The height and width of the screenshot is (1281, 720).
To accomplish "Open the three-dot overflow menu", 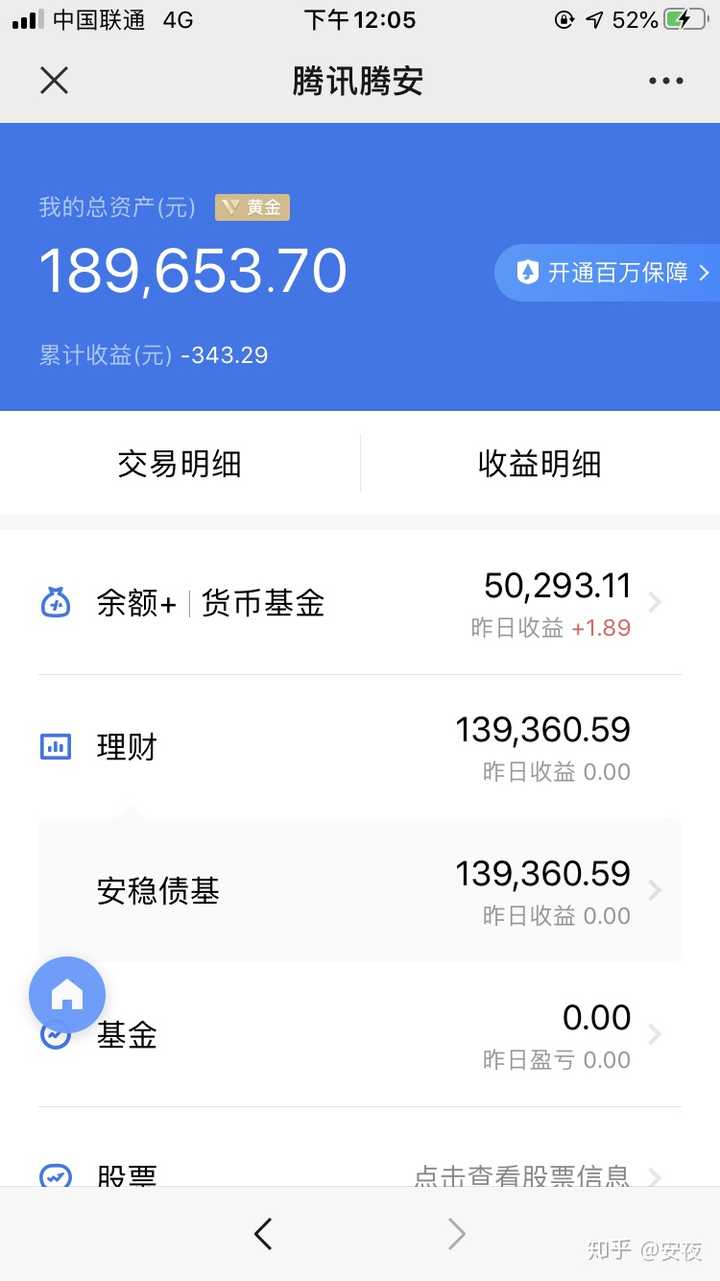I will pos(665,81).
